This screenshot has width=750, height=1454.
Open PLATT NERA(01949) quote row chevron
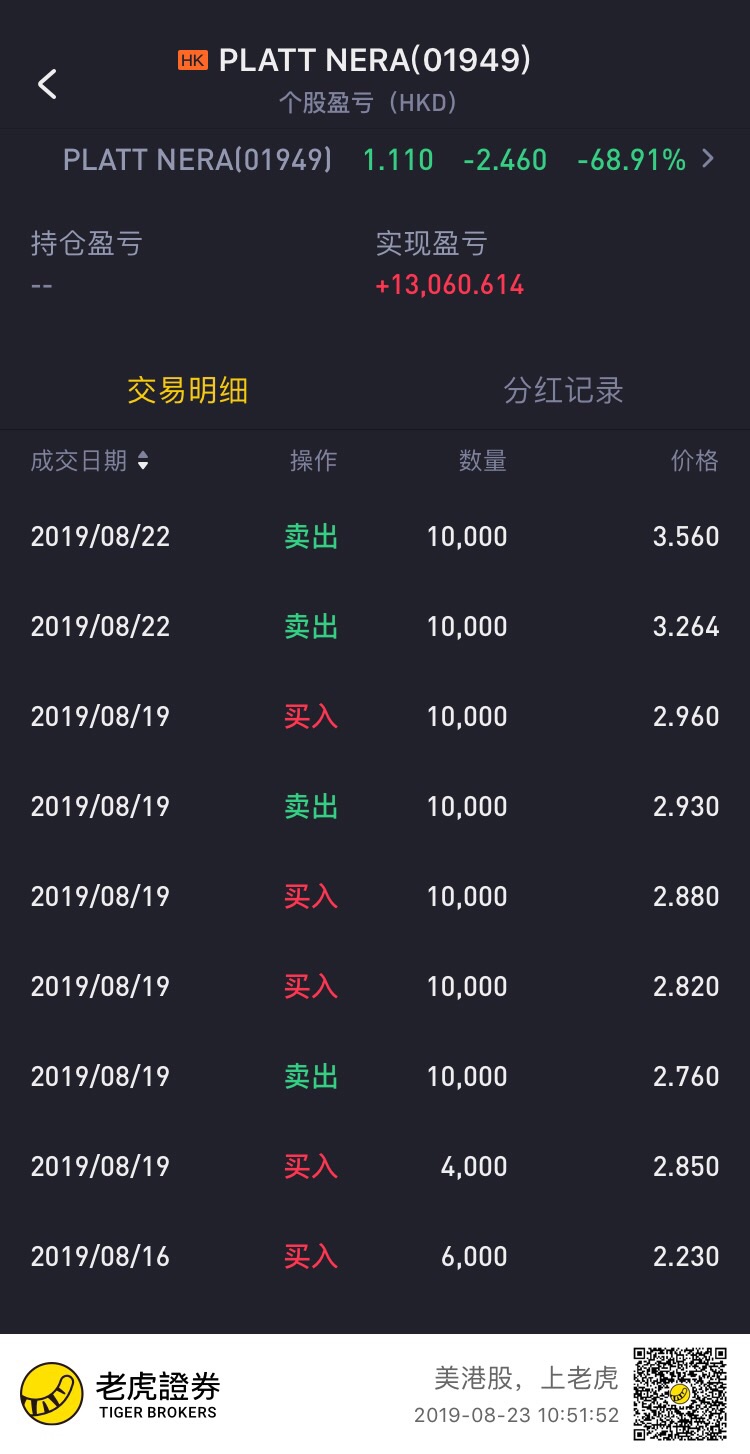coord(708,158)
